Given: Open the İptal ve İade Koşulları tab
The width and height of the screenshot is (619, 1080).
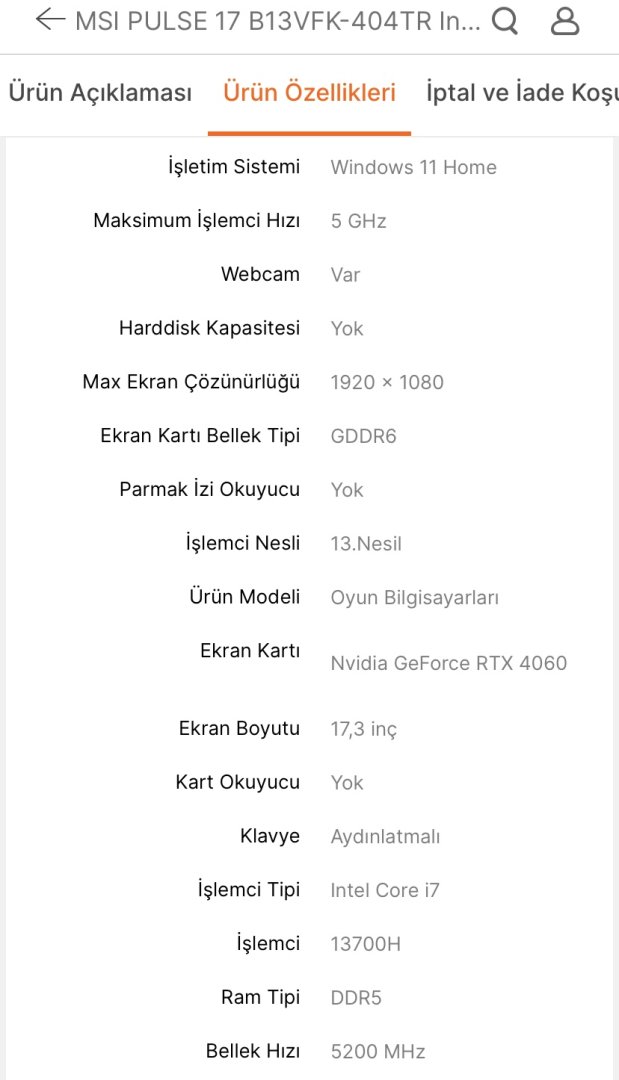Looking at the screenshot, I should pyautogui.click(x=521, y=93).
